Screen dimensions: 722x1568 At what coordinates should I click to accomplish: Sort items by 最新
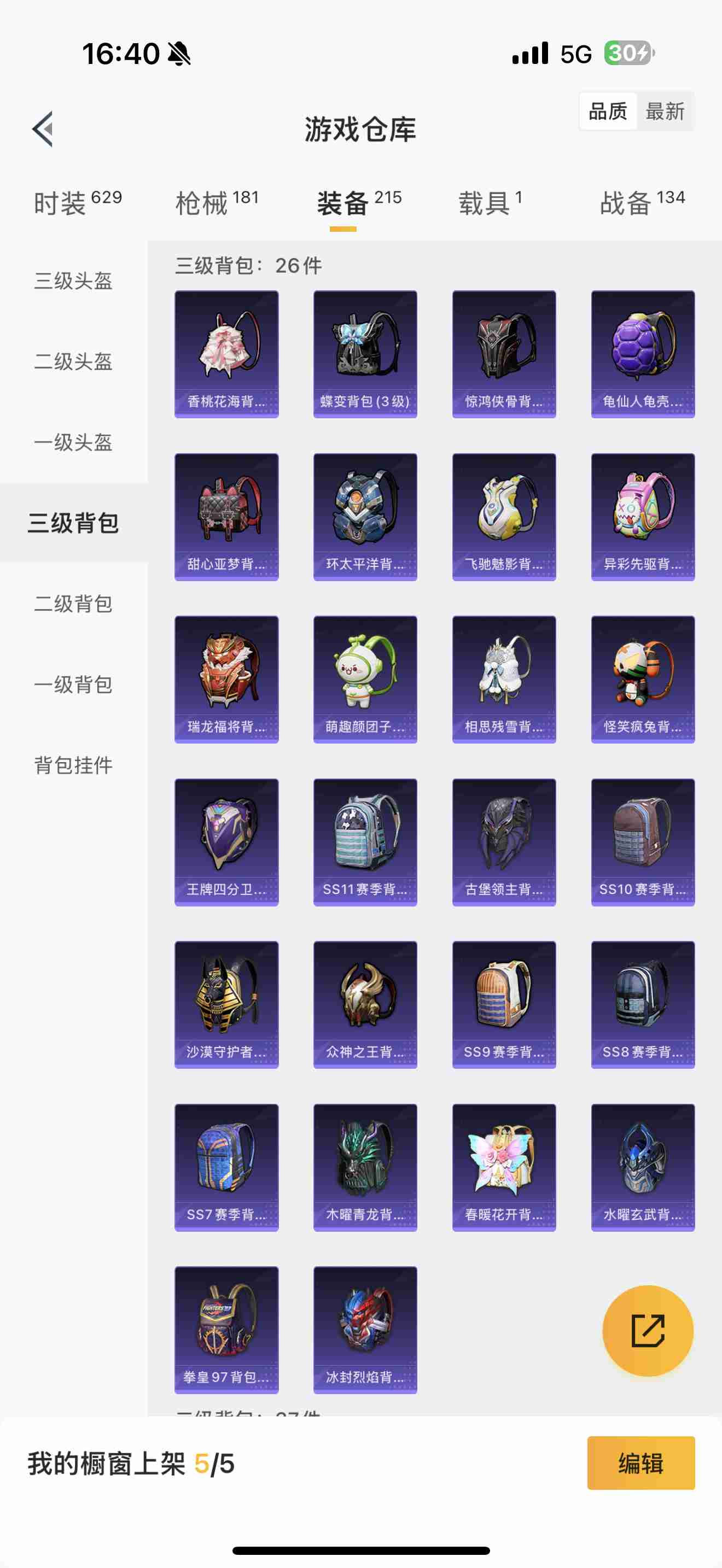click(665, 112)
